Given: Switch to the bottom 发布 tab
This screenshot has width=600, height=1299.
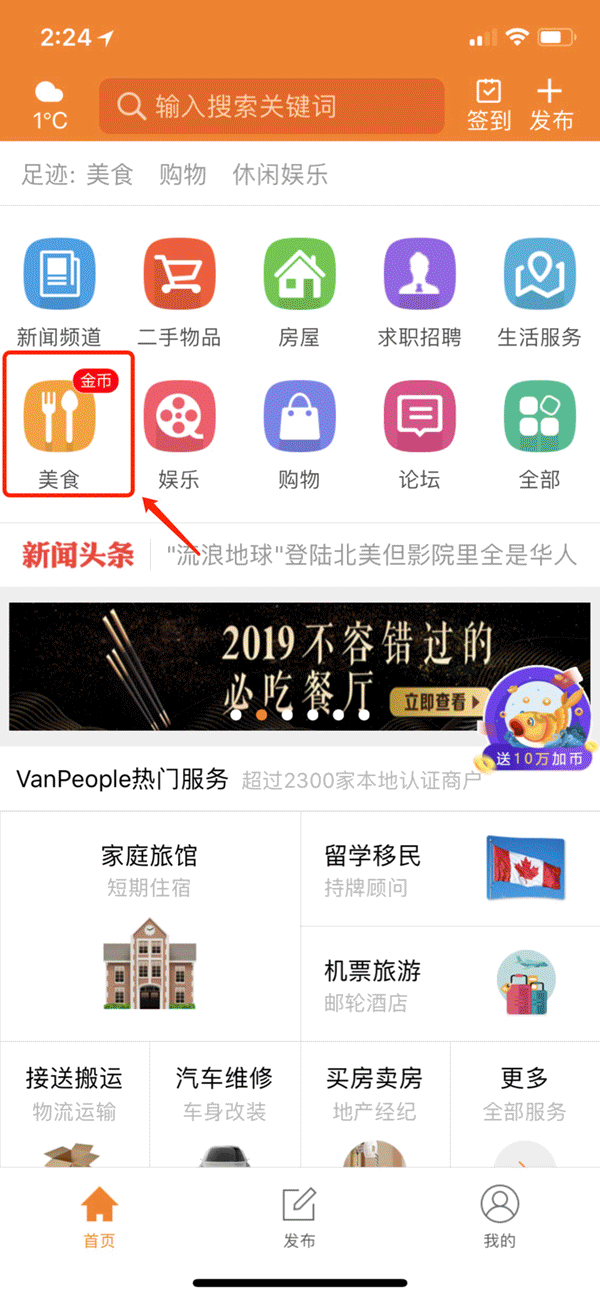Looking at the screenshot, I should pyautogui.click(x=299, y=1217).
